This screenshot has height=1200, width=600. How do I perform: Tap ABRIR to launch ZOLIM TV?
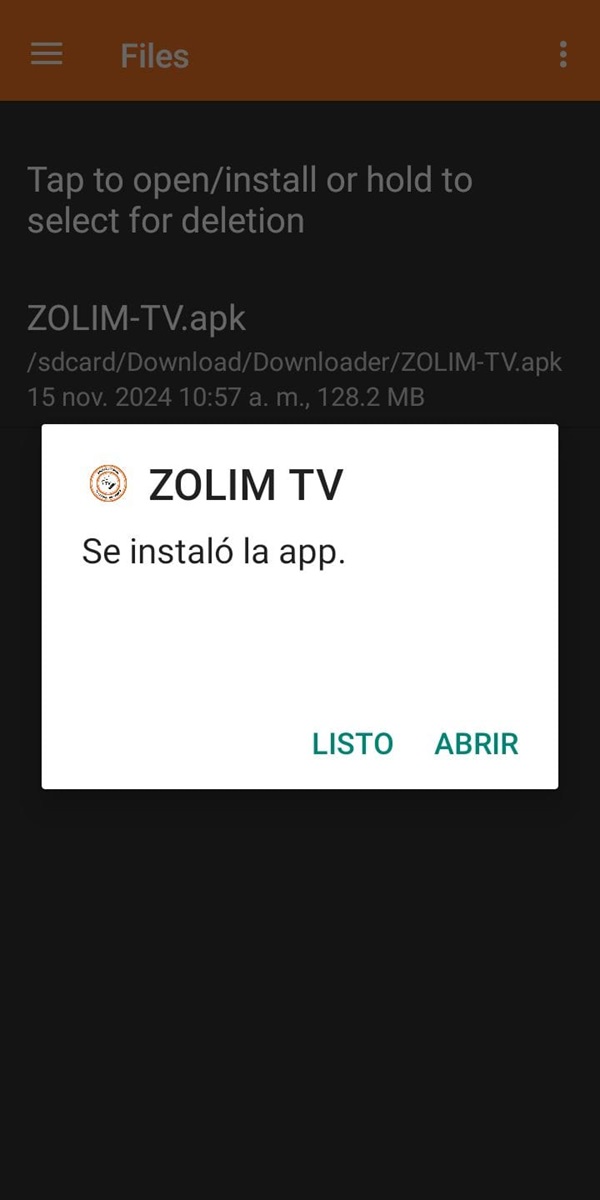point(476,744)
